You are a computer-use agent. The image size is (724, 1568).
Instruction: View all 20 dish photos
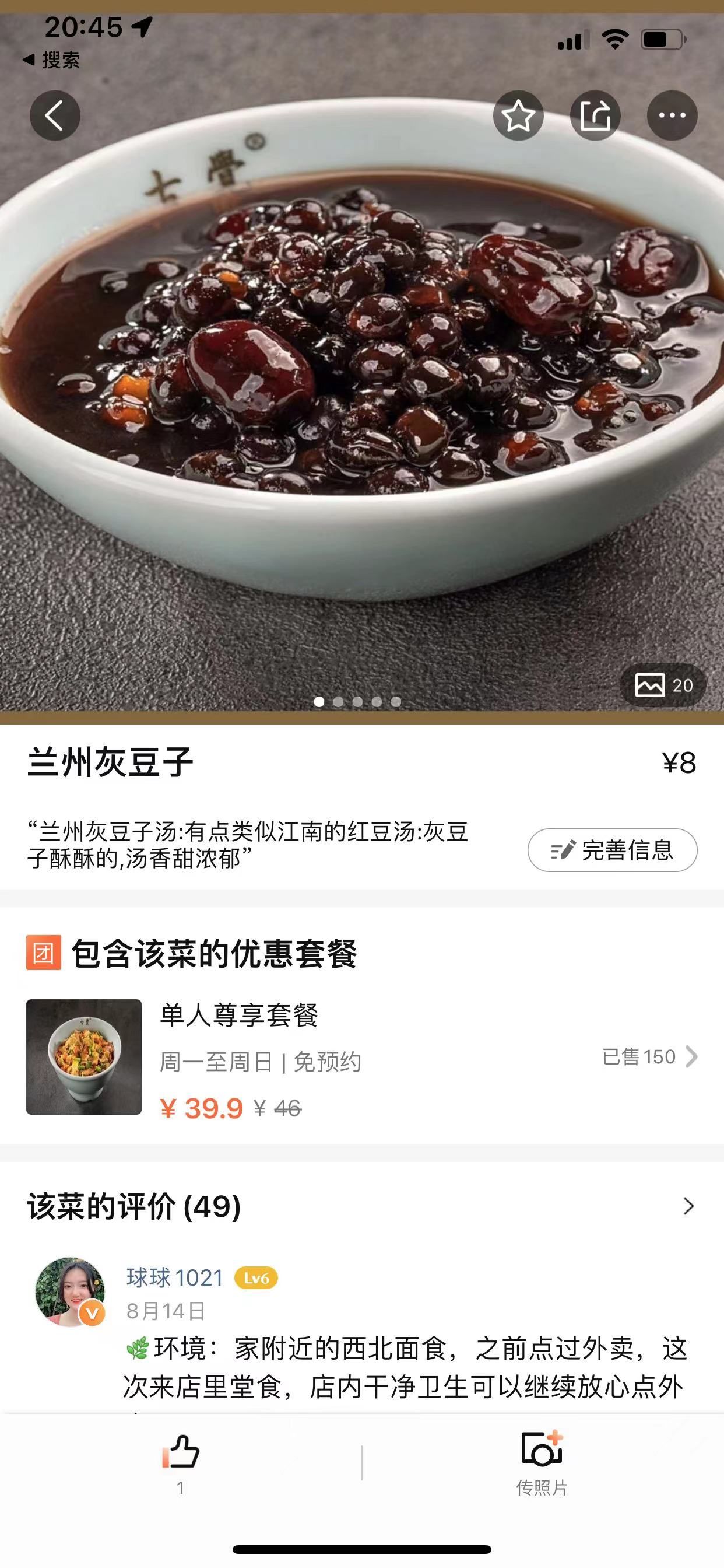coord(663,685)
